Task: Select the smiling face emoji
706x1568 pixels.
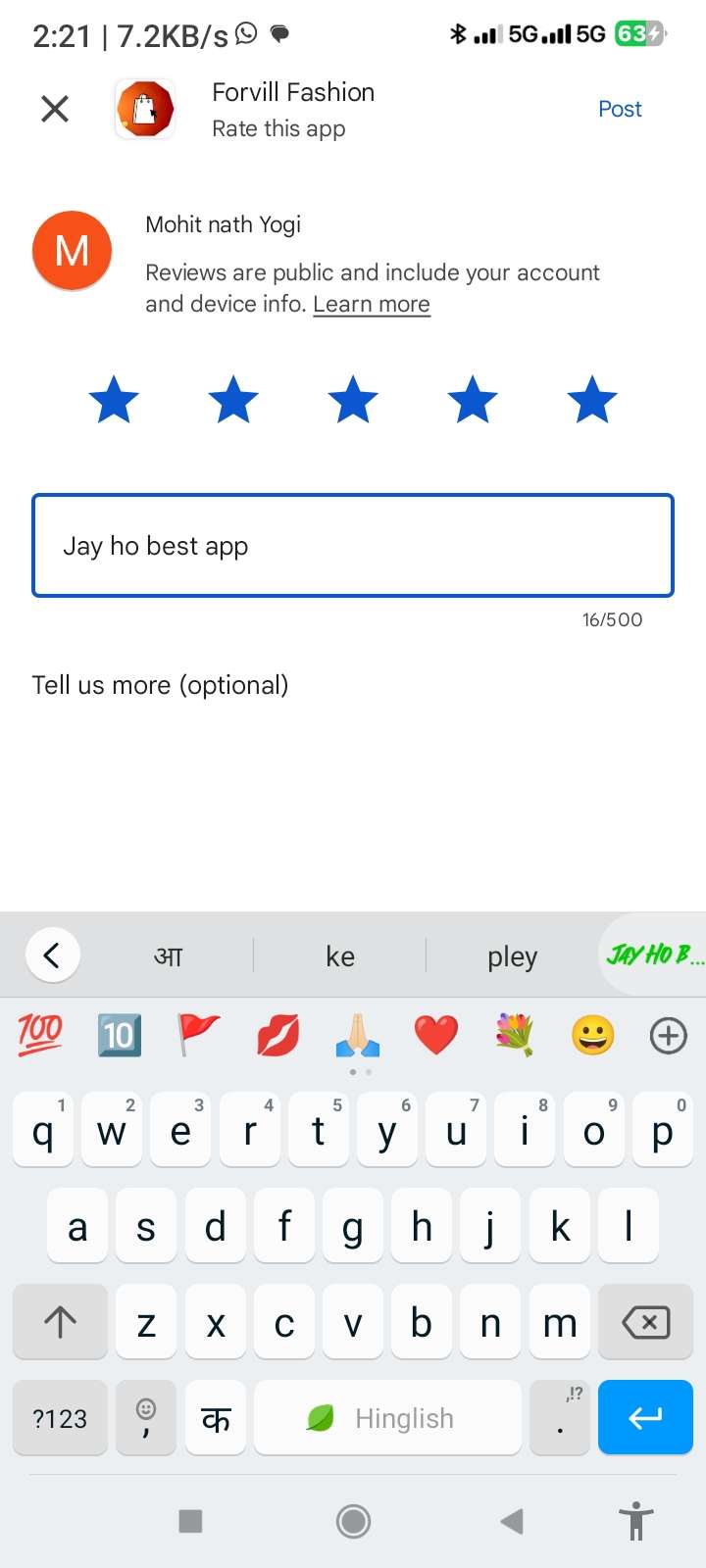Action: click(593, 1034)
